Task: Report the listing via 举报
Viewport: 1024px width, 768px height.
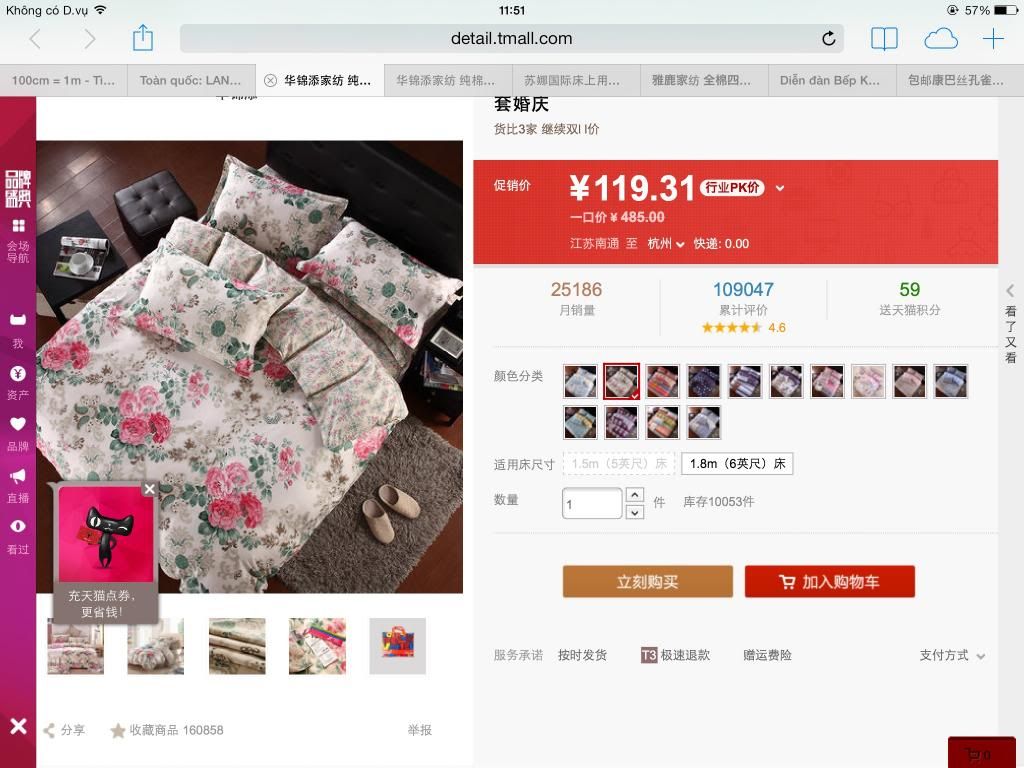Action: 419,731
